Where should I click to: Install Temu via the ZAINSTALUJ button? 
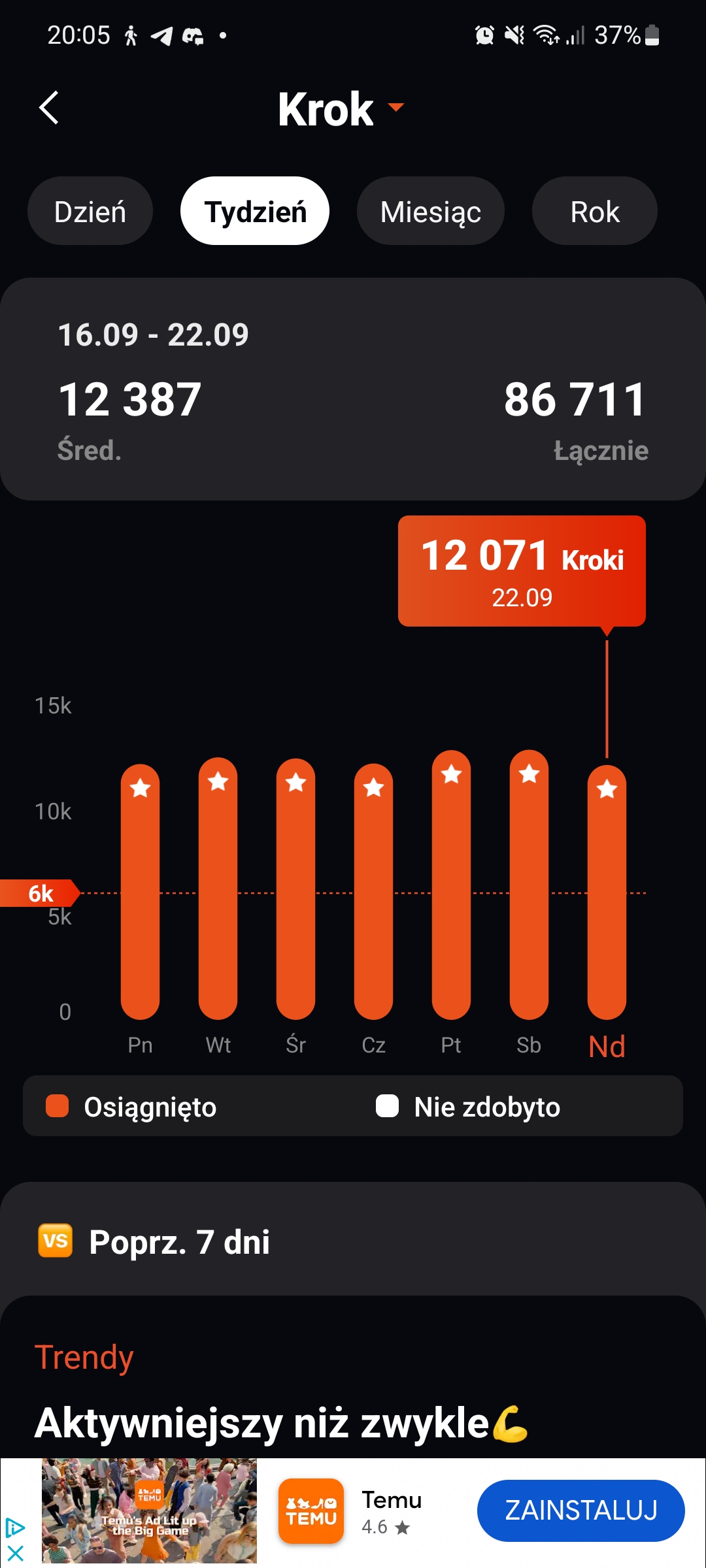click(x=580, y=1511)
